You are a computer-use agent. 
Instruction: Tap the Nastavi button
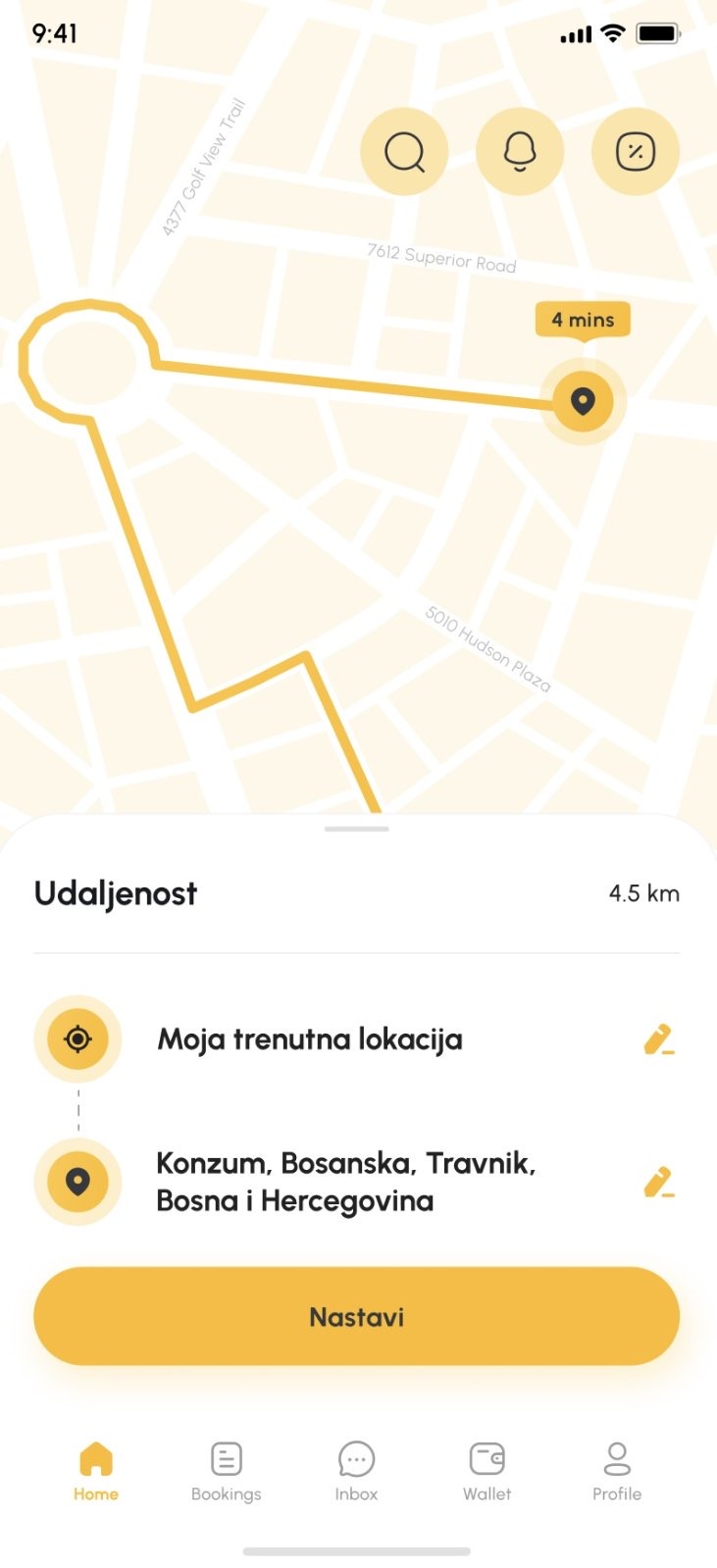click(x=357, y=1316)
